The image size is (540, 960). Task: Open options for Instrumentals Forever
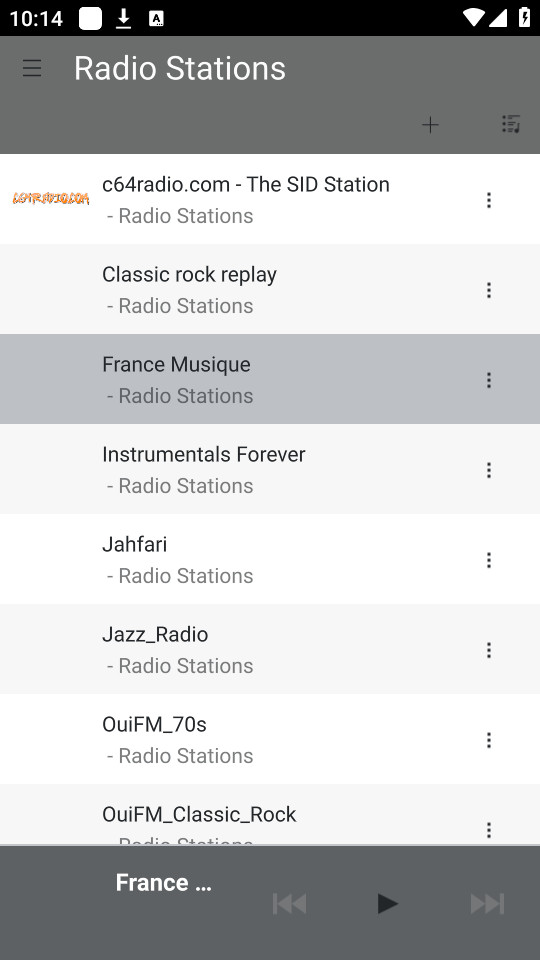(x=489, y=470)
